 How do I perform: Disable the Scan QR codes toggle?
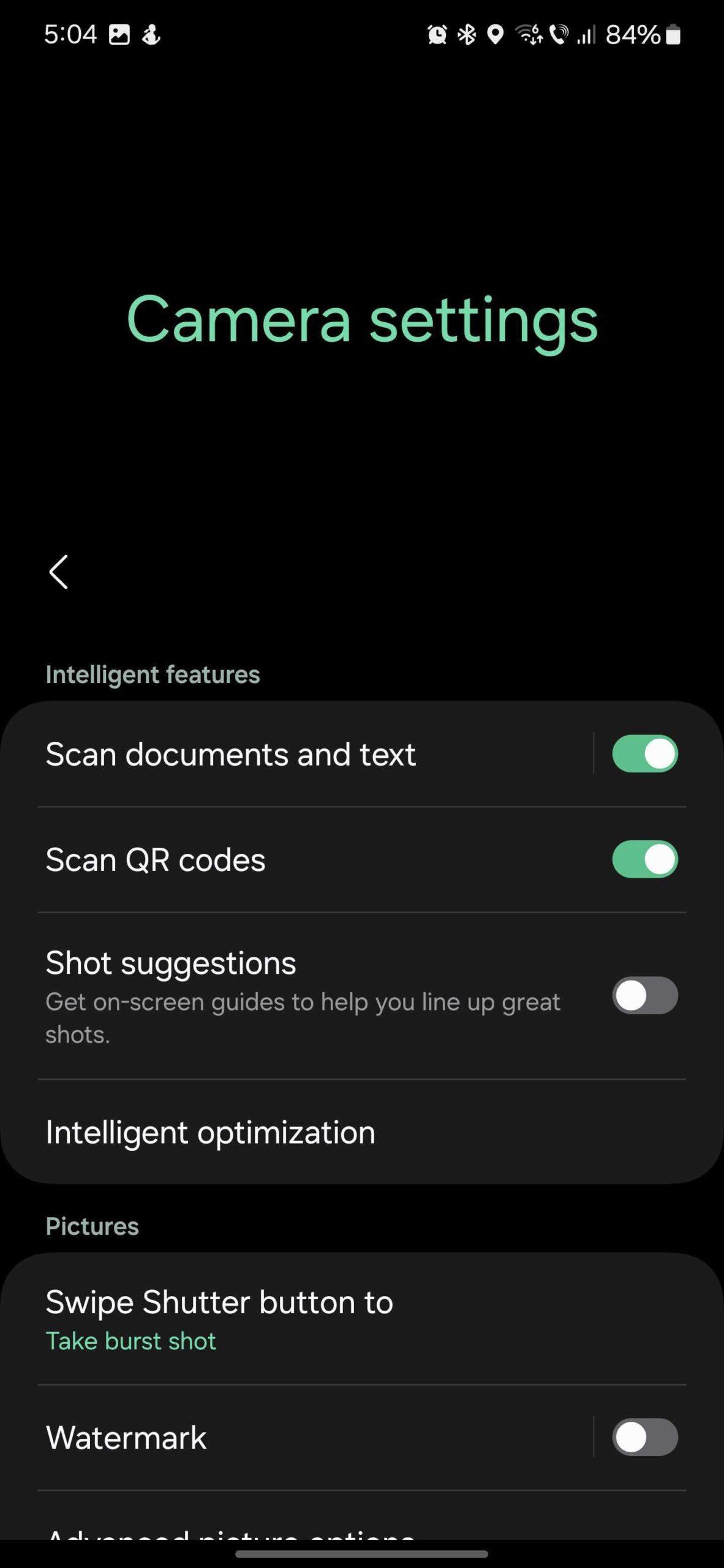click(x=644, y=859)
